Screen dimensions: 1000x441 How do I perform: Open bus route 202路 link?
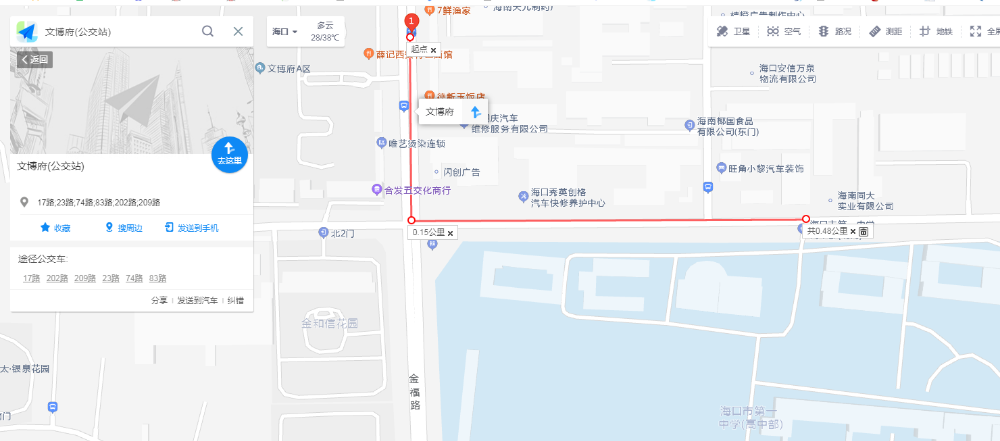[57, 278]
